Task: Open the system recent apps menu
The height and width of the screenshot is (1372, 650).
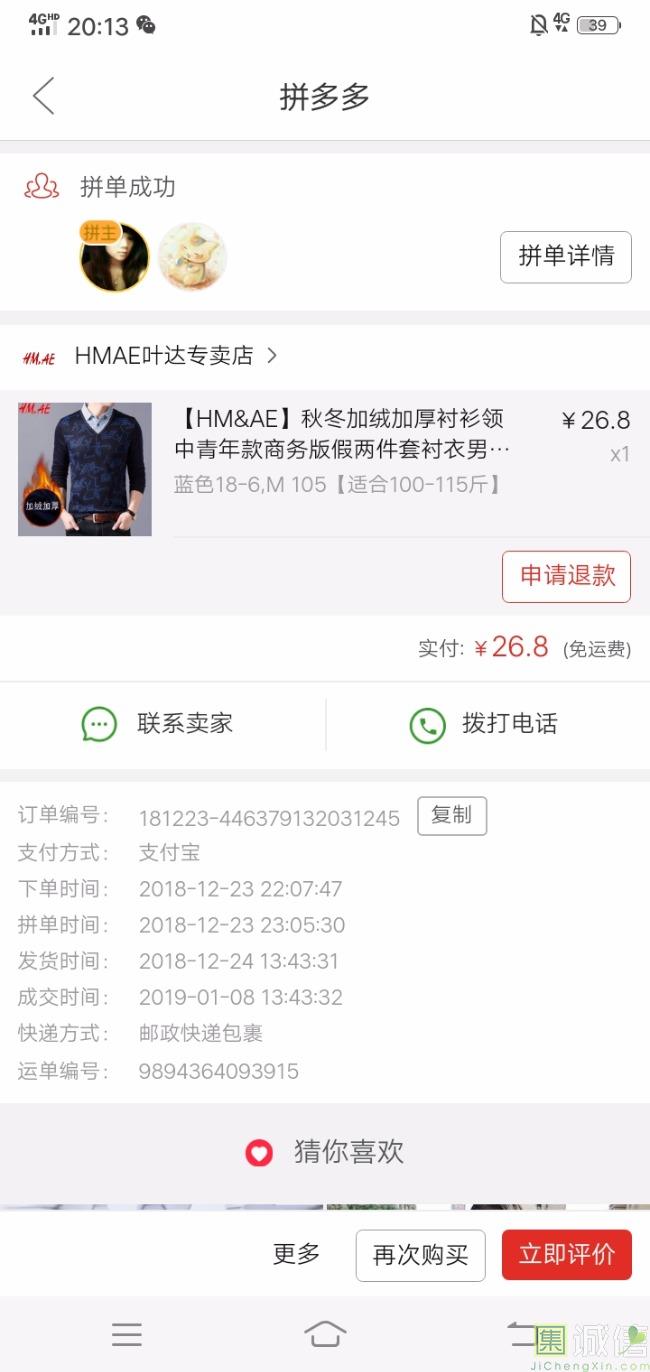Action: coord(127,1334)
